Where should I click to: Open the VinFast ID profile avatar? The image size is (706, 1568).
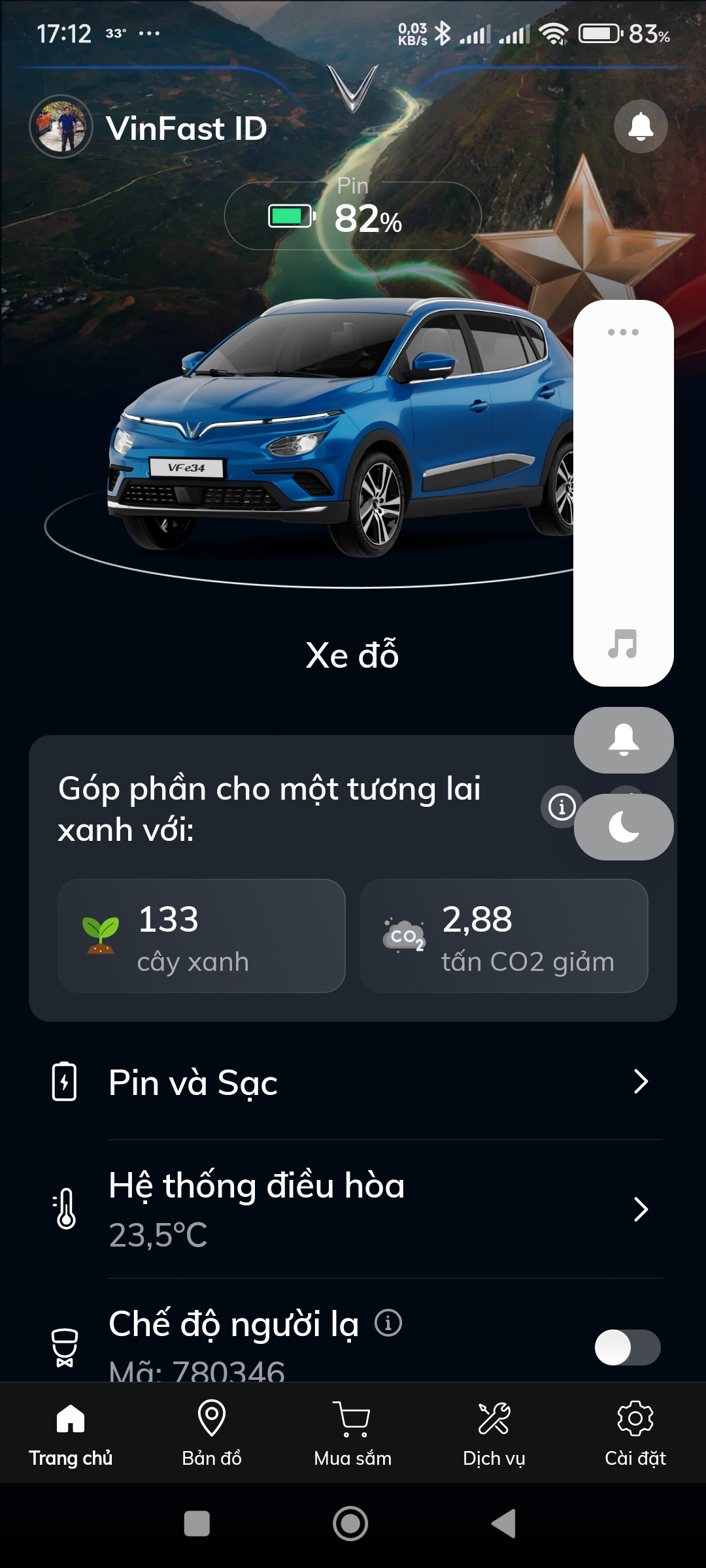tap(61, 127)
